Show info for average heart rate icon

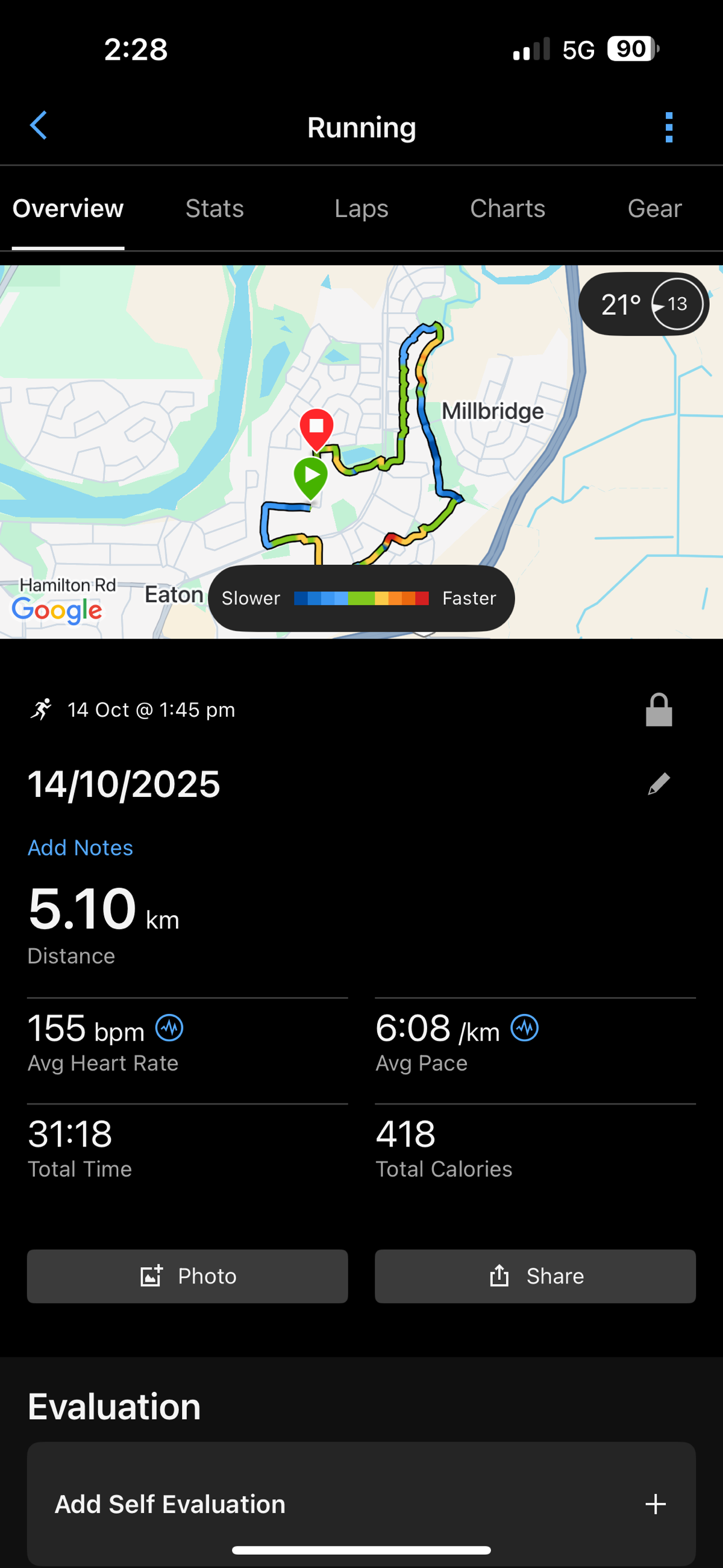[169, 1028]
